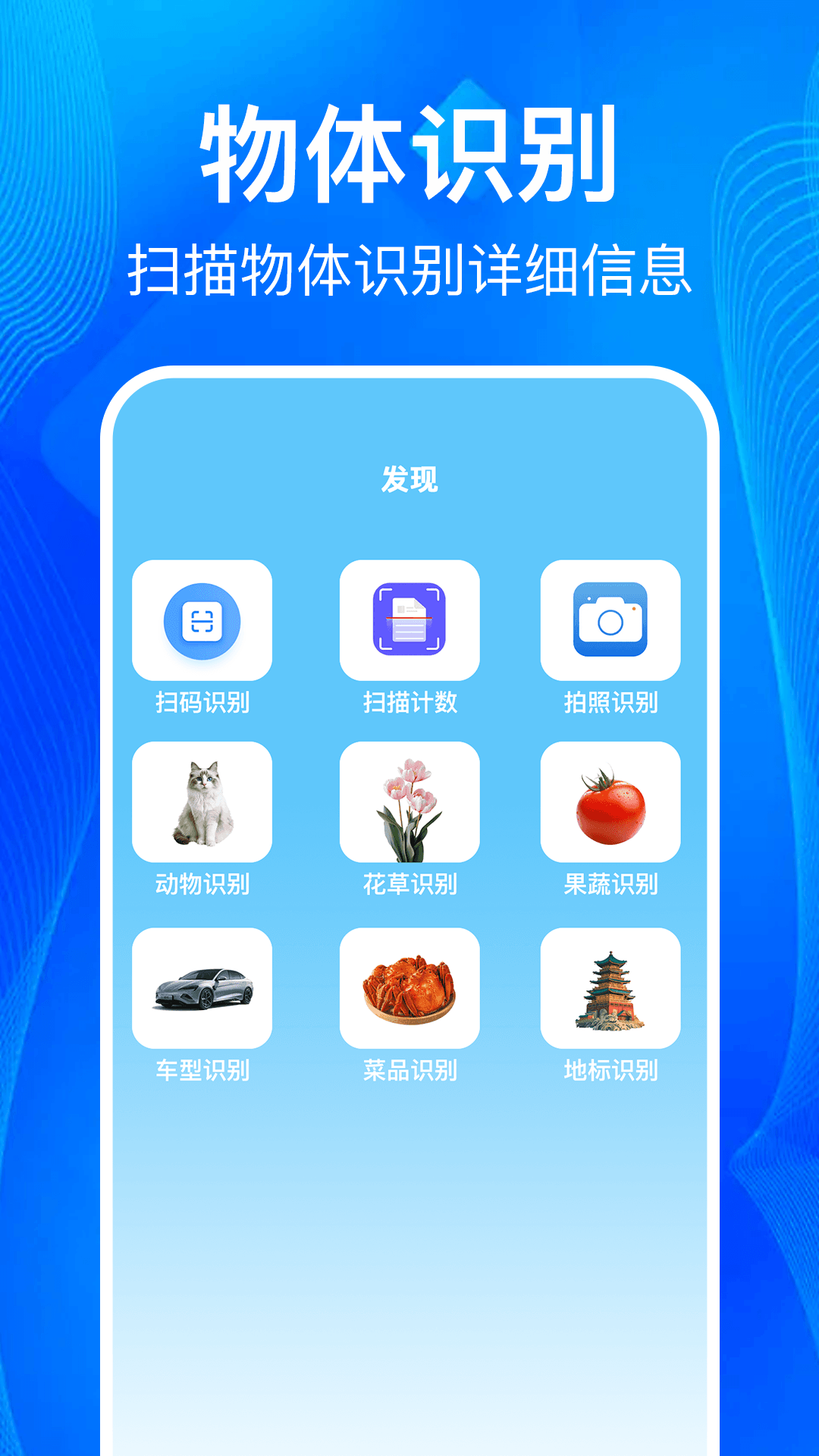
Task: Select the 发现 page title
Action: click(x=409, y=479)
